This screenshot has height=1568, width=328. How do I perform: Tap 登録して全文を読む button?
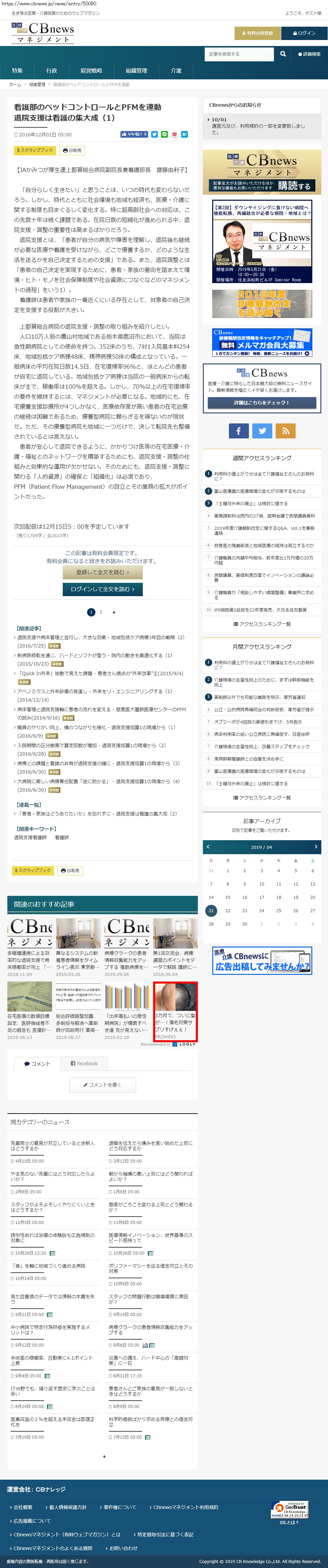pos(102,572)
